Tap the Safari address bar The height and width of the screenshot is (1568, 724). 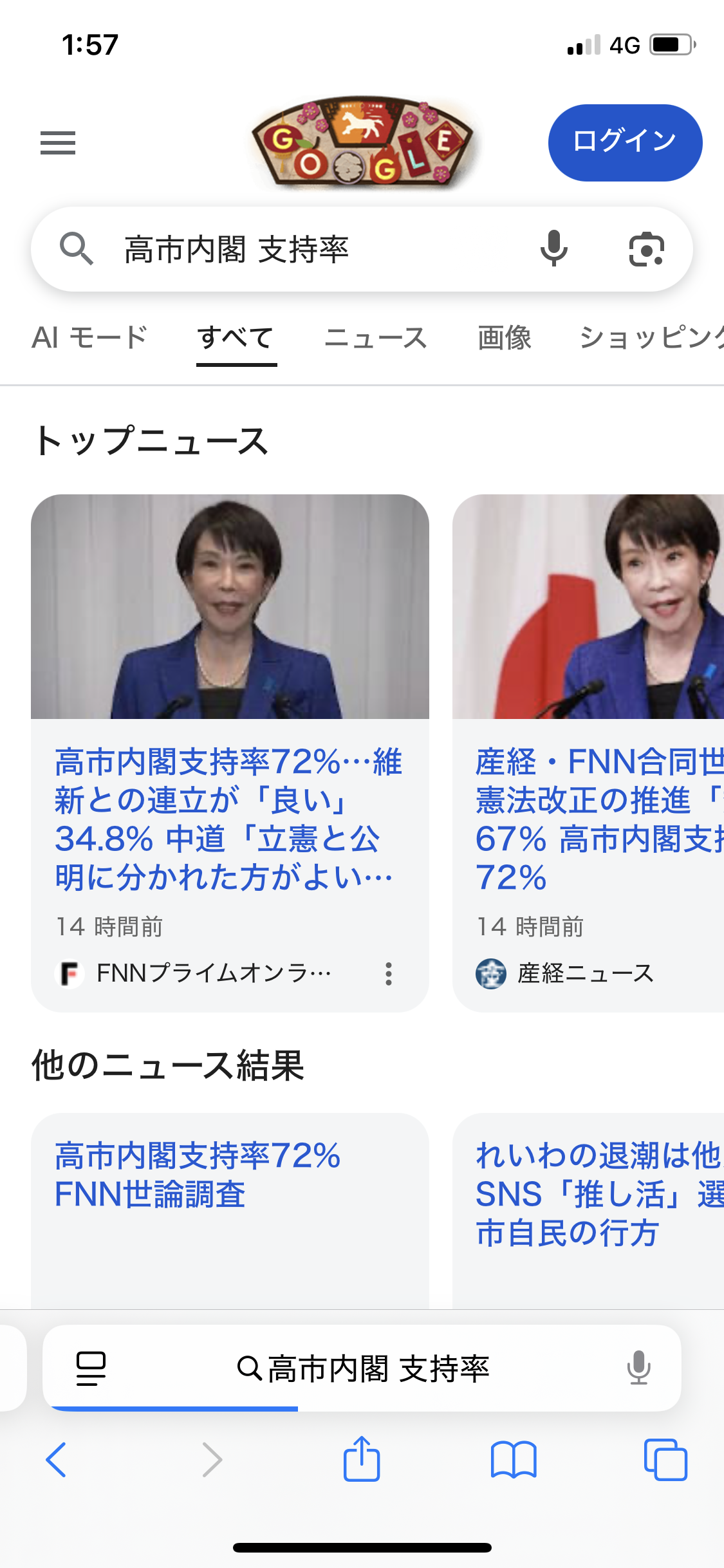pyautogui.click(x=364, y=1368)
